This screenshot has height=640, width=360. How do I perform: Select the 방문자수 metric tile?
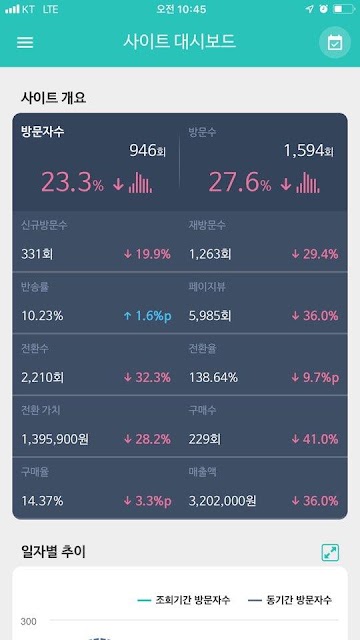96,162
